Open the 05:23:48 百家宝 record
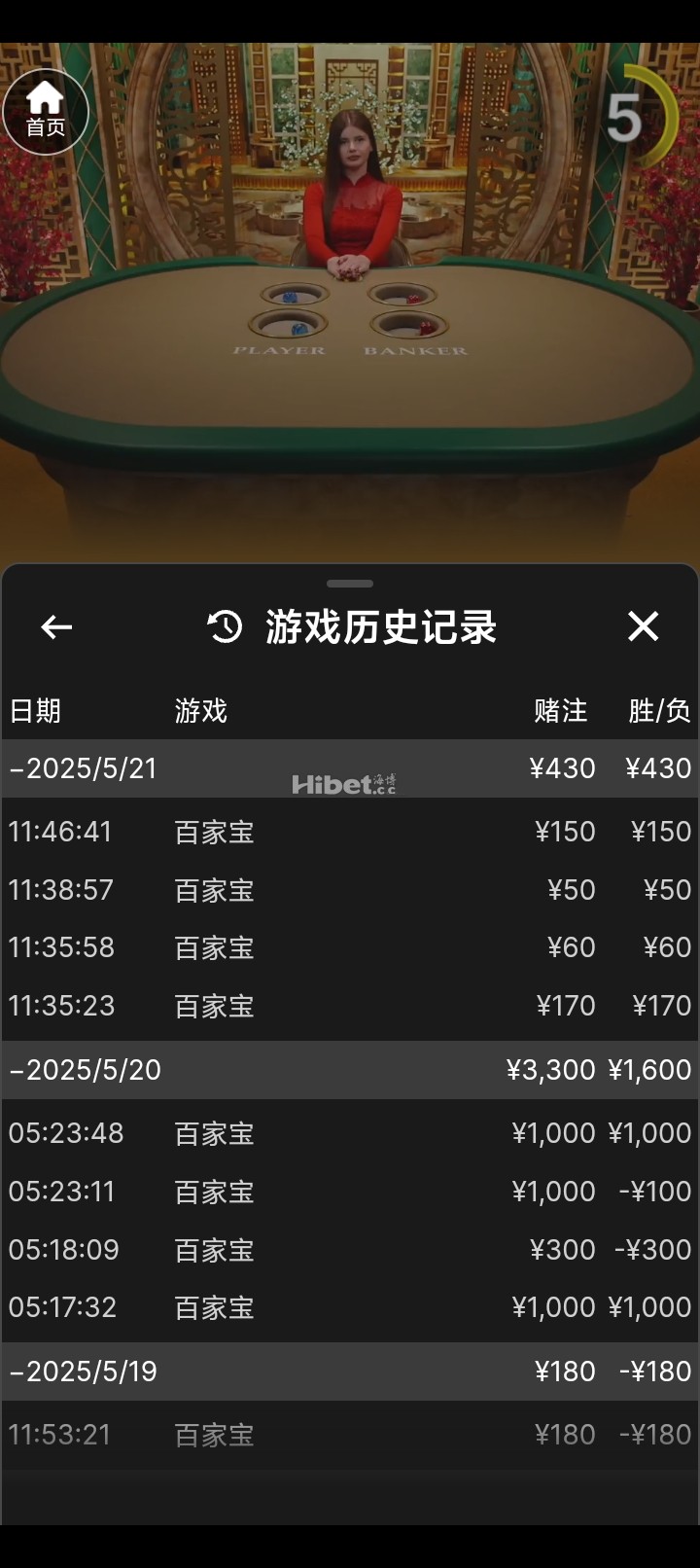 coord(350,1133)
